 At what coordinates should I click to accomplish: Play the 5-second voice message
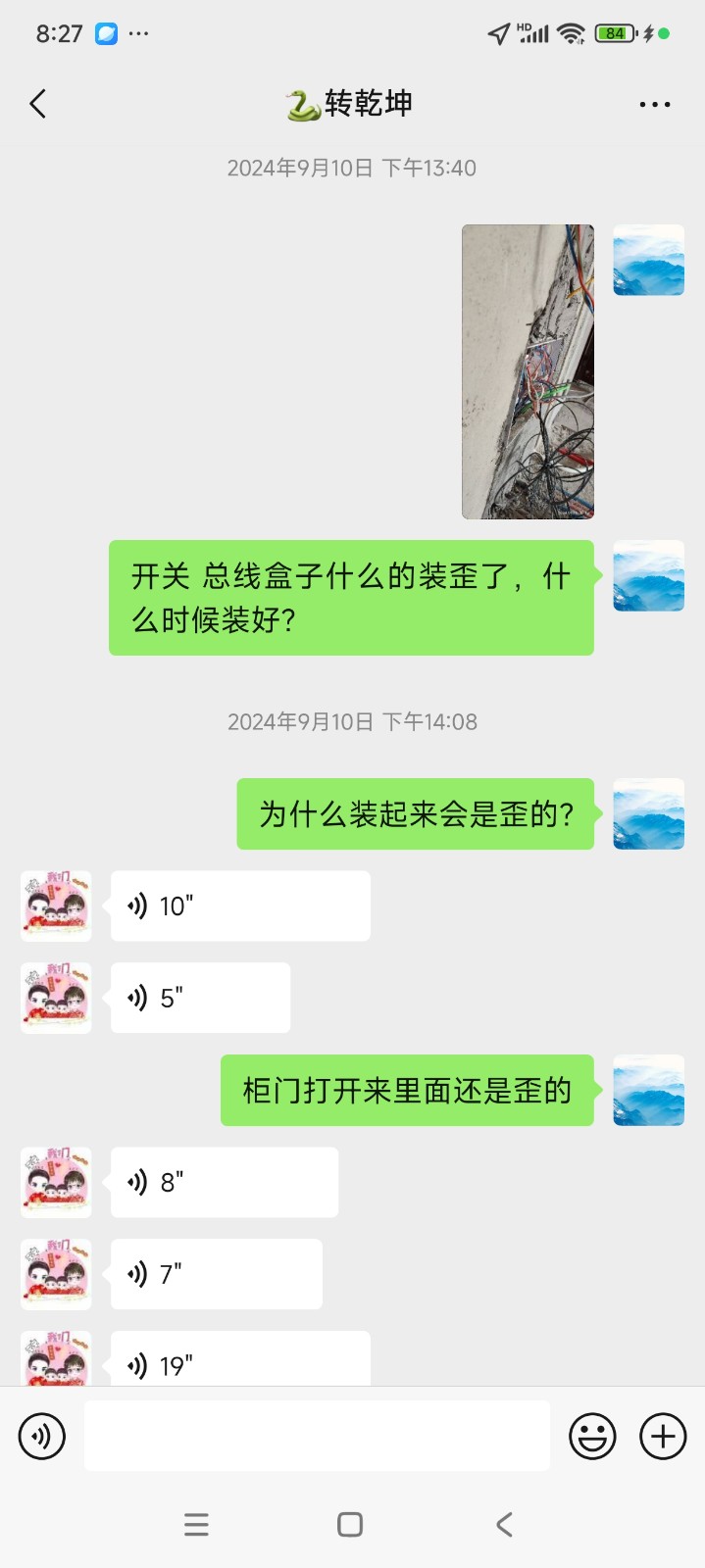pyautogui.click(x=200, y=998)
